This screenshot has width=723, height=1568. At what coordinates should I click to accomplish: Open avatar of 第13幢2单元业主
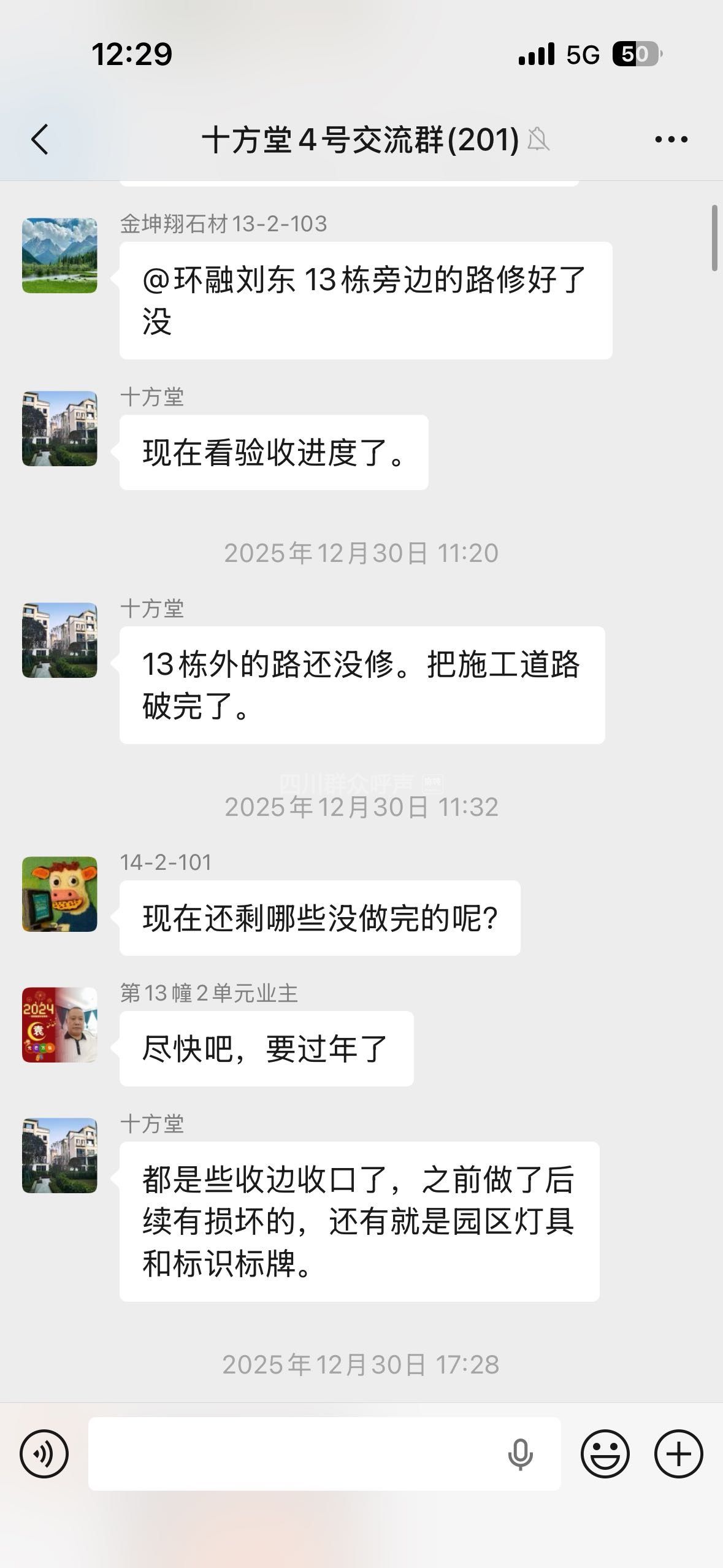pyautogui.click(x=59, y=1024)
